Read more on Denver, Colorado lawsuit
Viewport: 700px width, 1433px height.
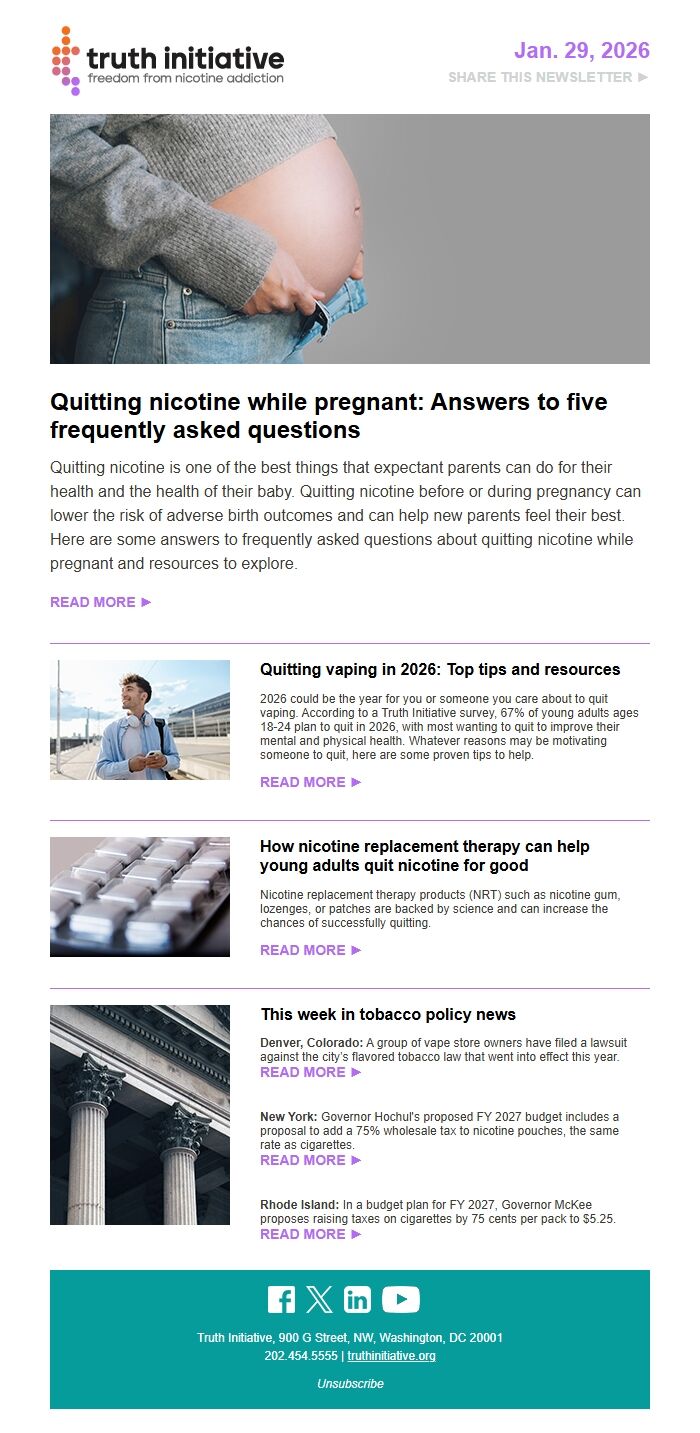311,1072
